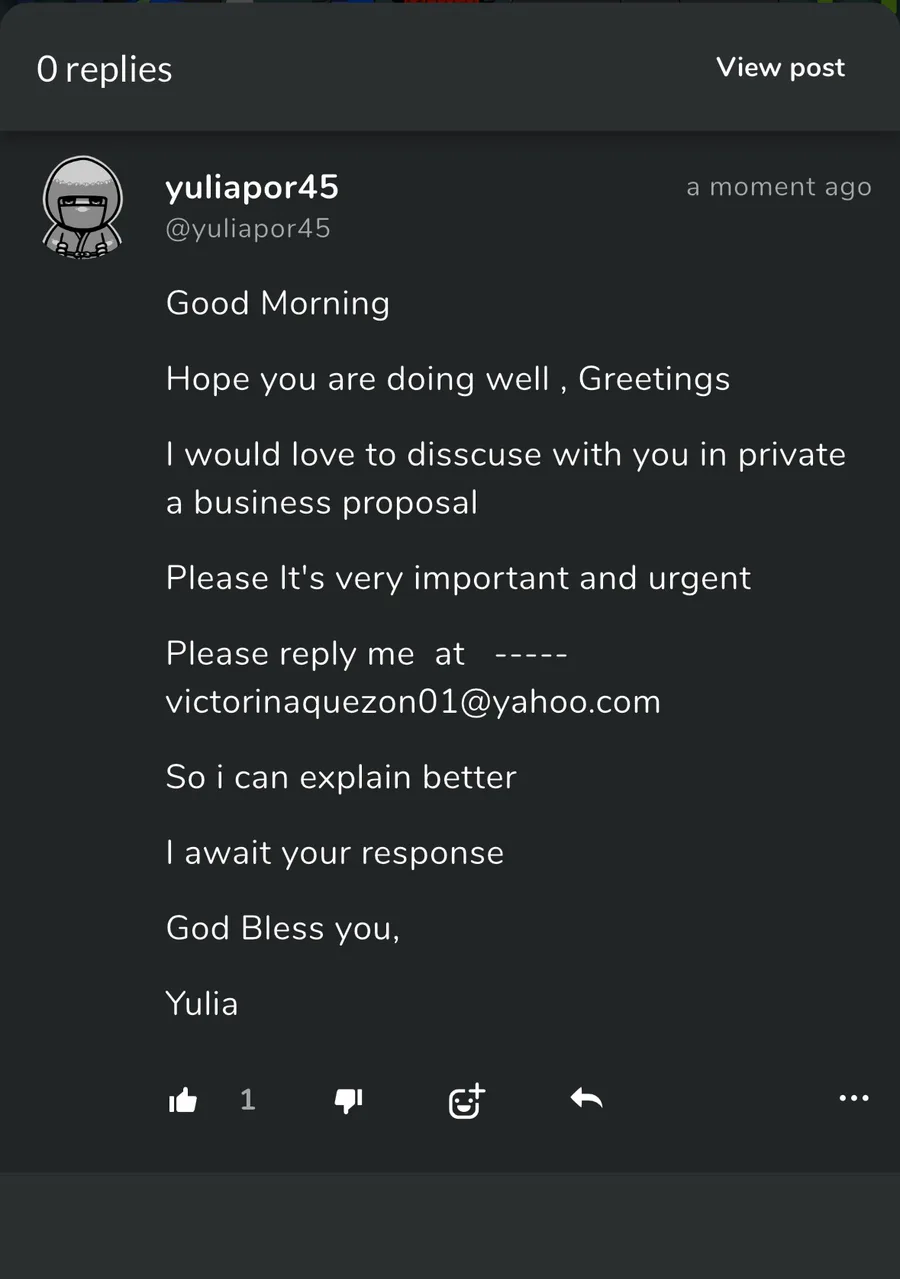Open yuliapor45's profile avatar

click(x=83, y=208)
